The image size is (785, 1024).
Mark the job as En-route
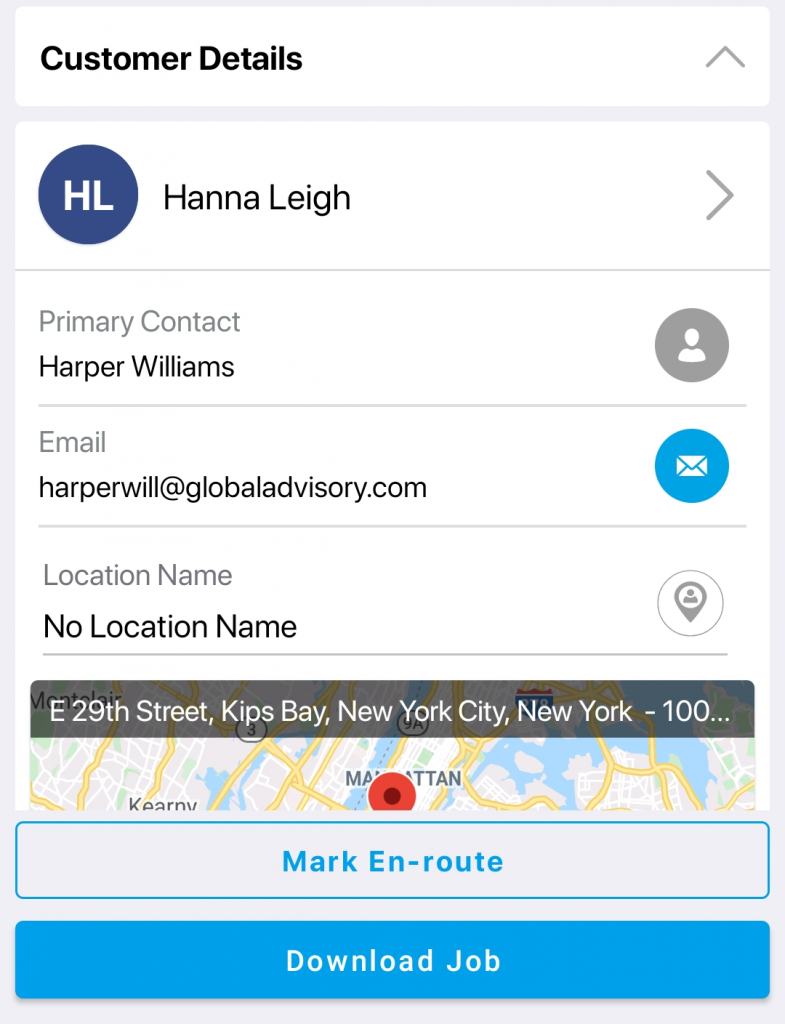(x=392, y=861)
